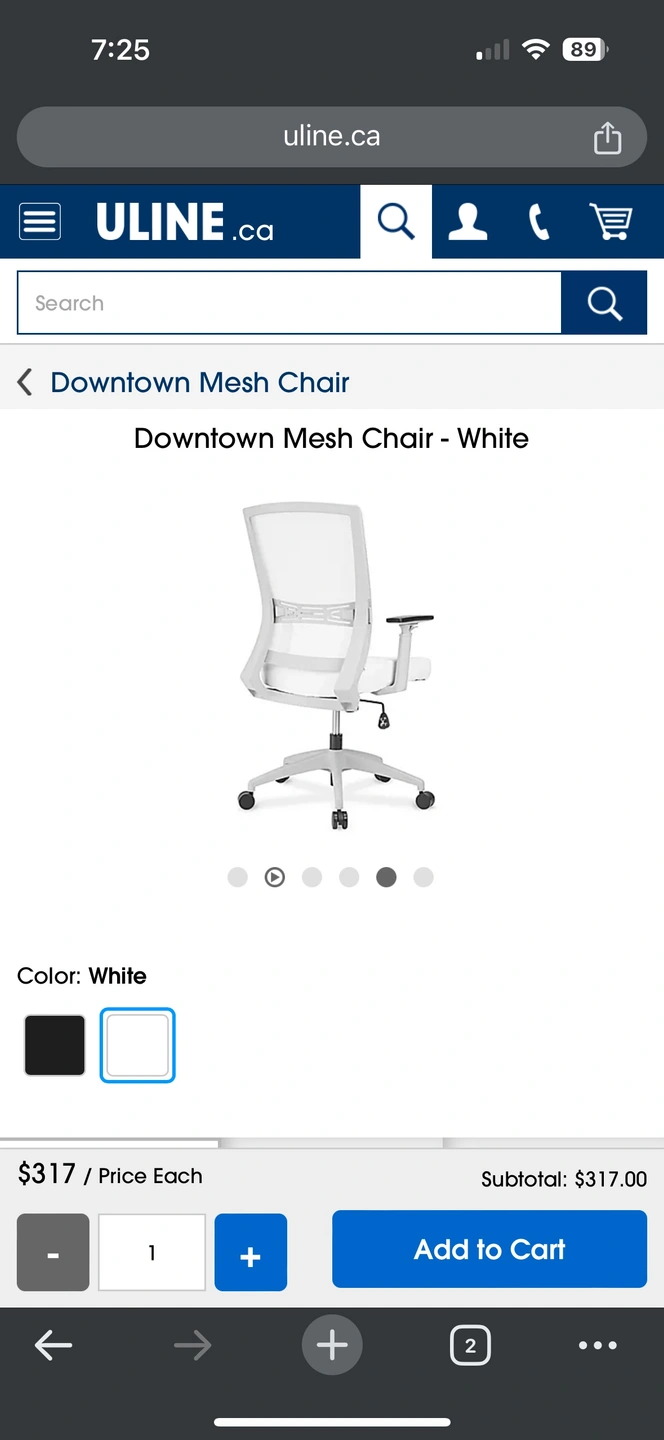Add to Cart
Screen dimensions: 664x1440
pyautogui.click(x=489, y=1249)
